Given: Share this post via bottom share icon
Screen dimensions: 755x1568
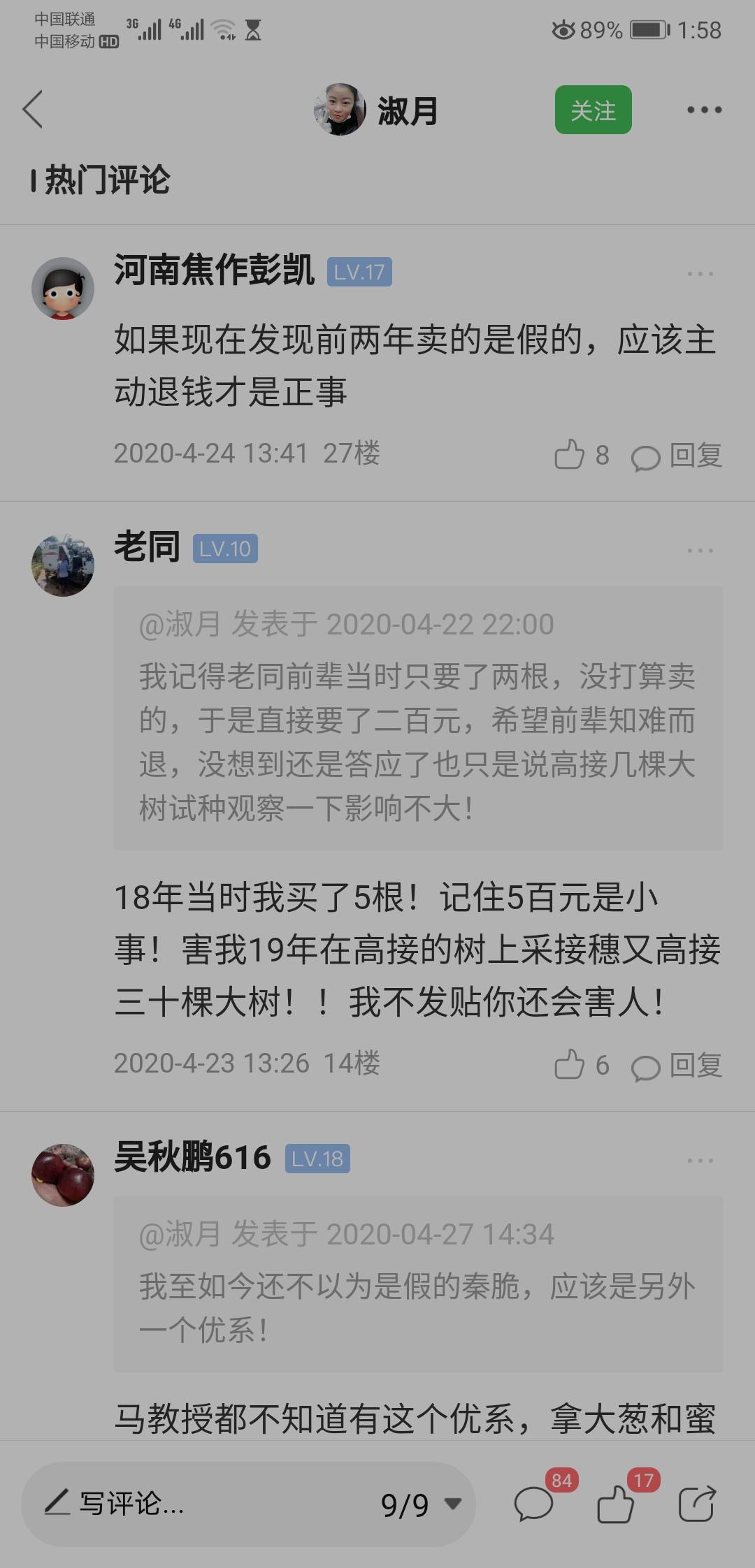Looking at the screenshot, I should 698,1503.
